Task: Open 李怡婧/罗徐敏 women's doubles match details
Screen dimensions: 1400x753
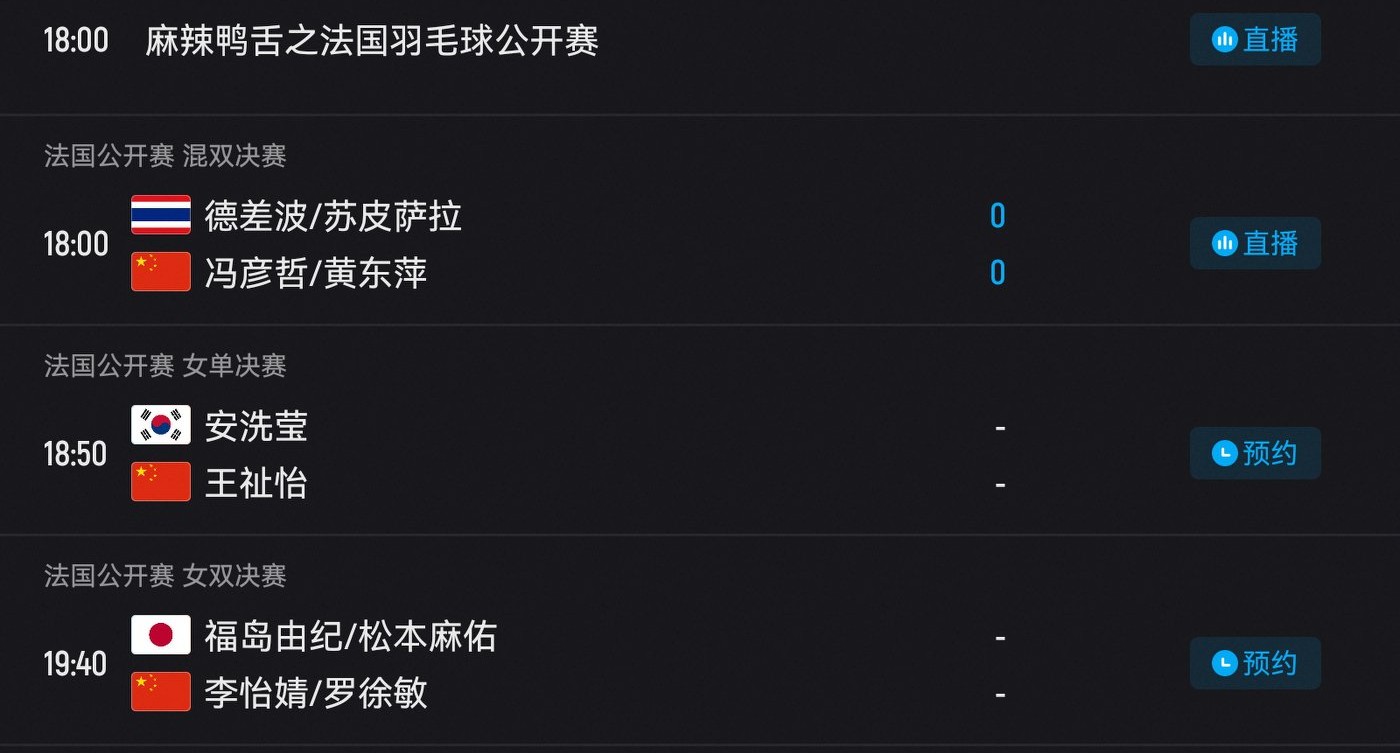Action: tap(316, 693)
